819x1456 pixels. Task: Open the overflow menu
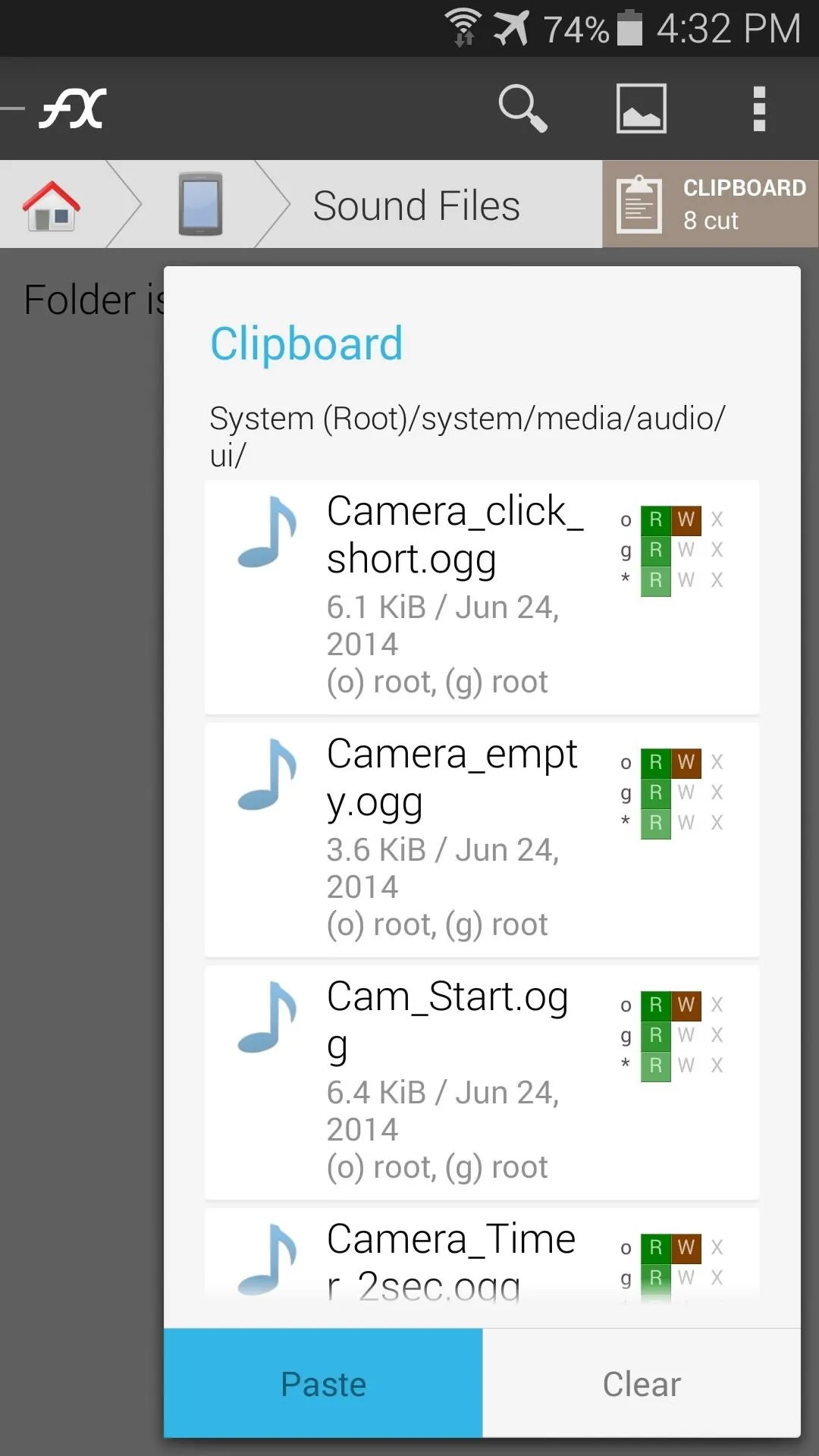(759, 108)
